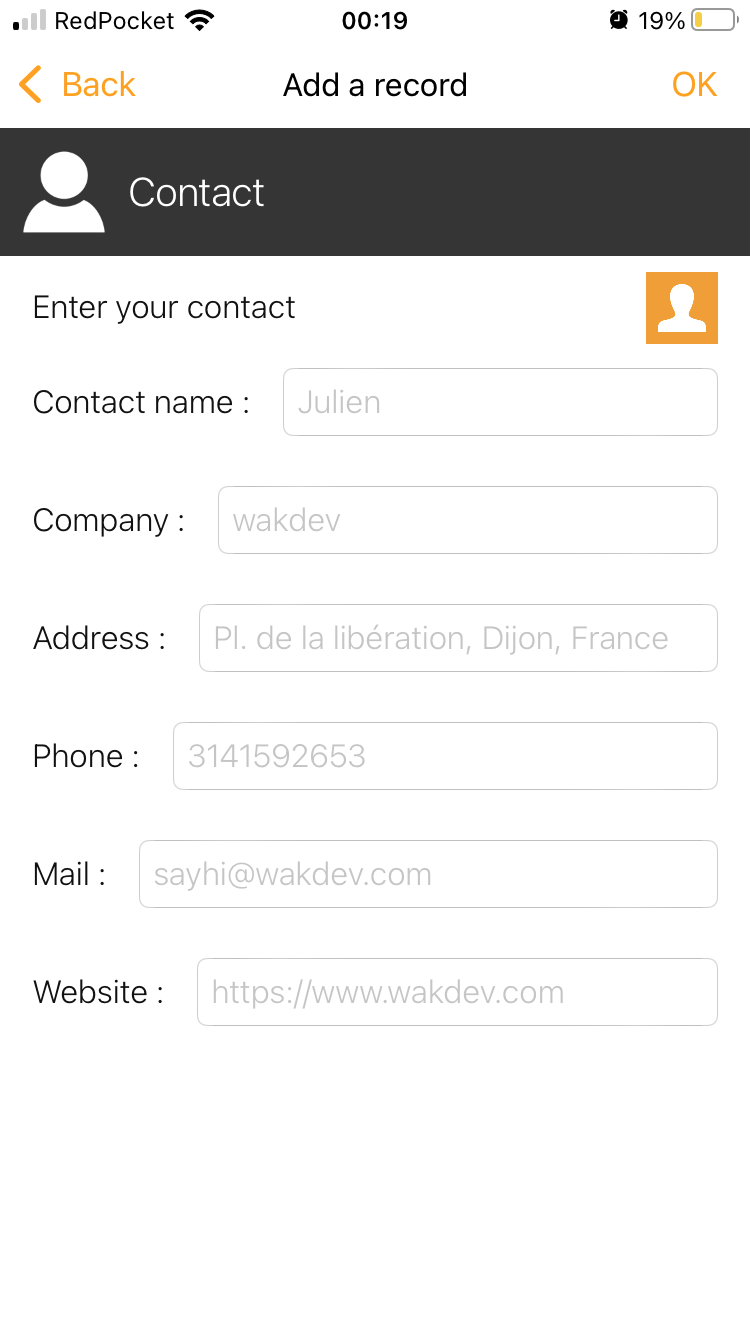
Task: Activate the Phone number field
Action: pyautogui.click(x=445, y=756)
